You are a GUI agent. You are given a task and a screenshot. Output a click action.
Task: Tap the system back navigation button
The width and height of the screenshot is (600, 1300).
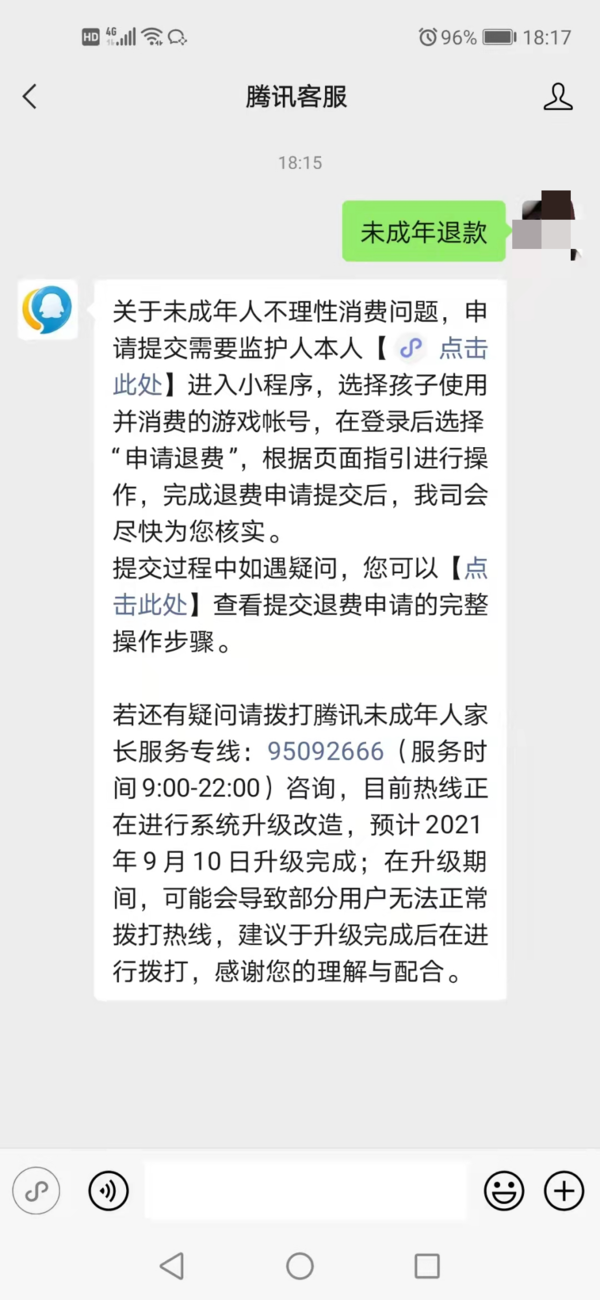[x=172, y=1266]
